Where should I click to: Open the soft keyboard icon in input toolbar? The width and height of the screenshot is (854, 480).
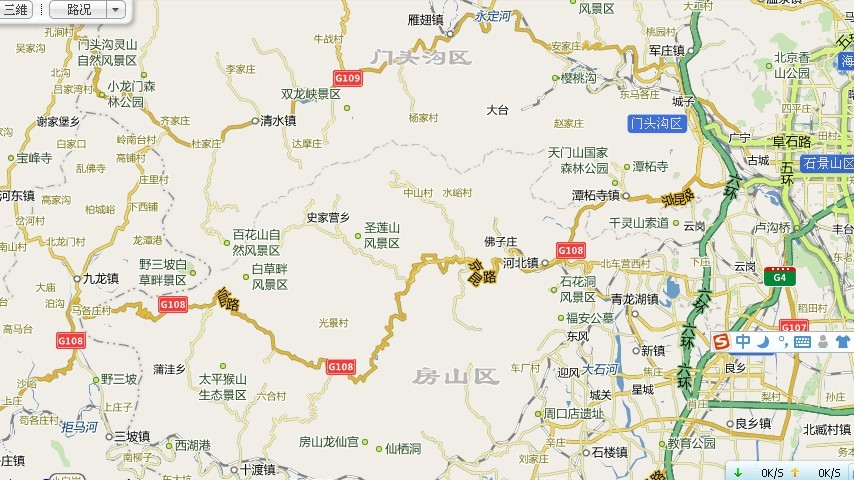click(802, 342)
